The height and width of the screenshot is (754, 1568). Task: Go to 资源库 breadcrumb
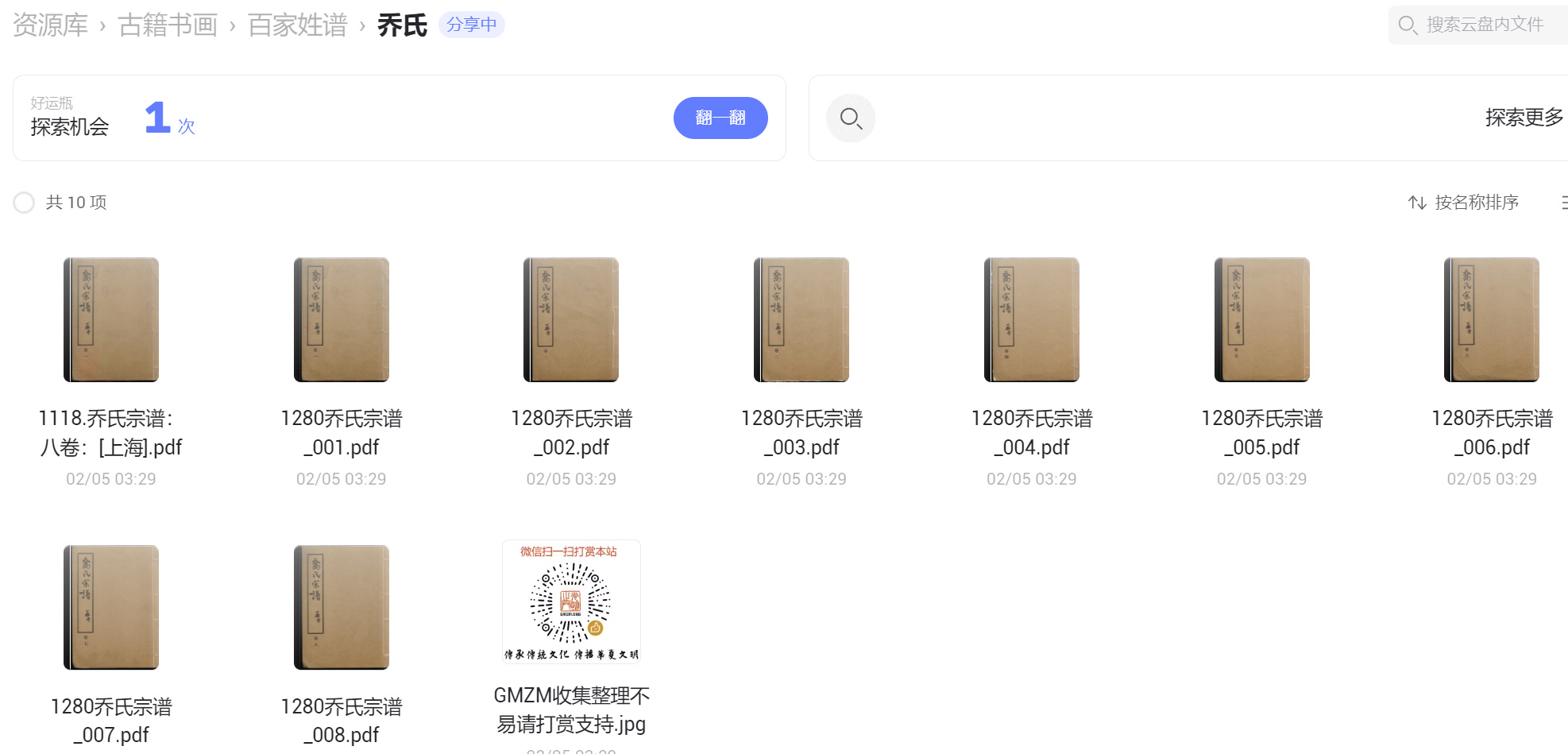[51, 25]
